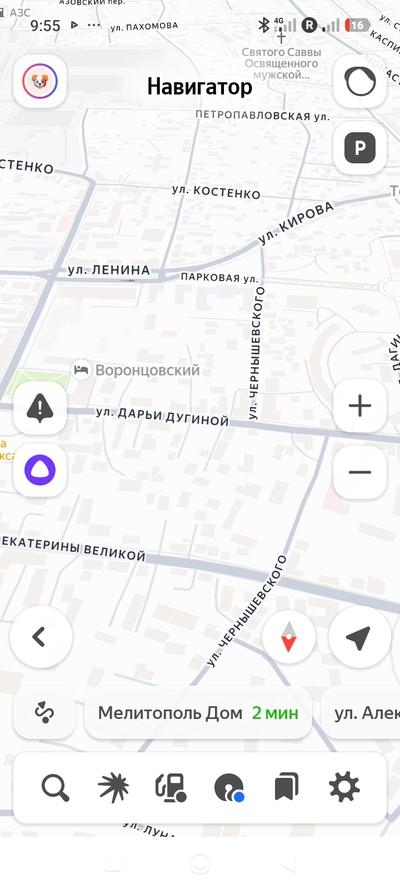Go back using the left chevron button

tap(41, 637)
